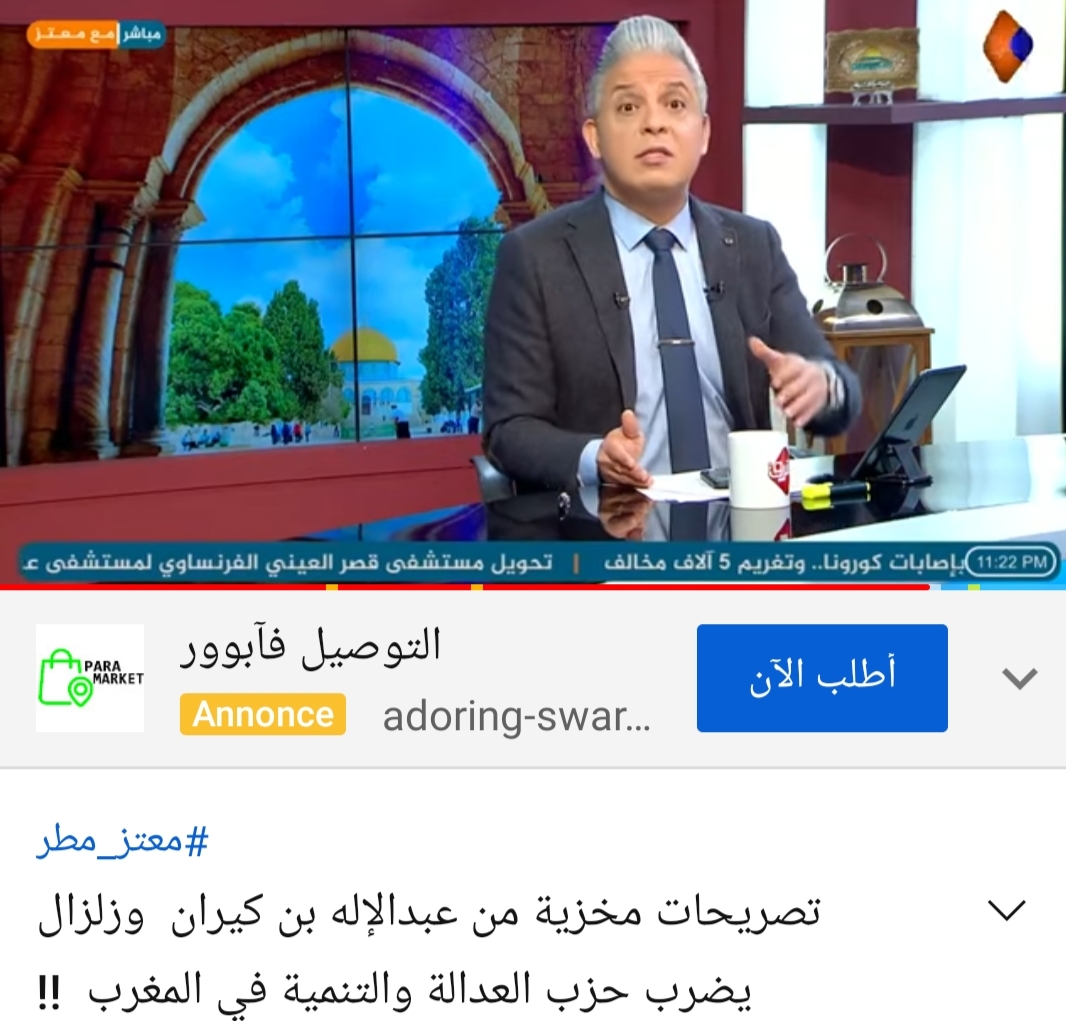Expand the ad details chevron
1066x1021 pixels.
click(x=1019, y=679)
